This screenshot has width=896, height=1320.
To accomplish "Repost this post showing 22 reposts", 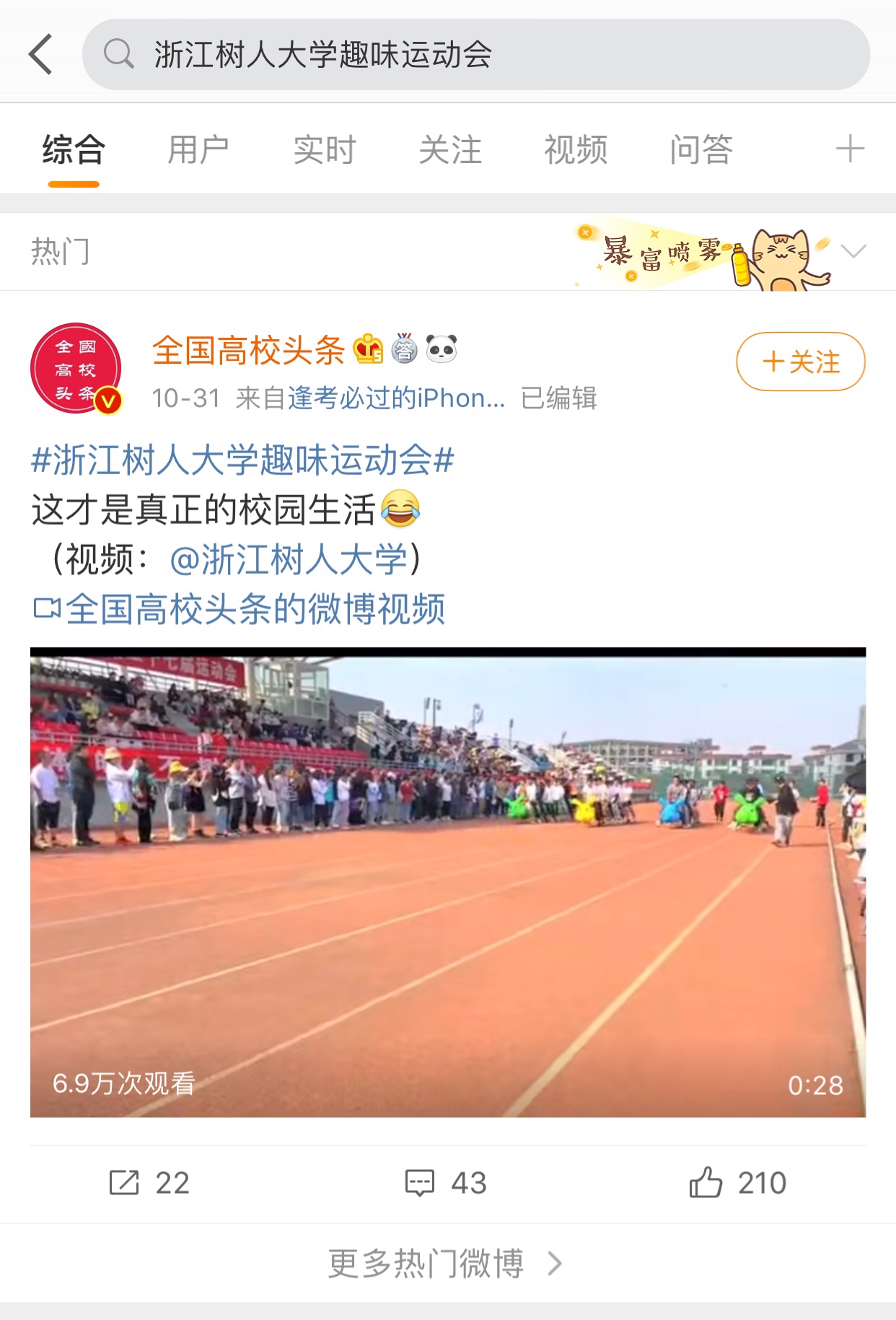I will (x=149, y=1183).
